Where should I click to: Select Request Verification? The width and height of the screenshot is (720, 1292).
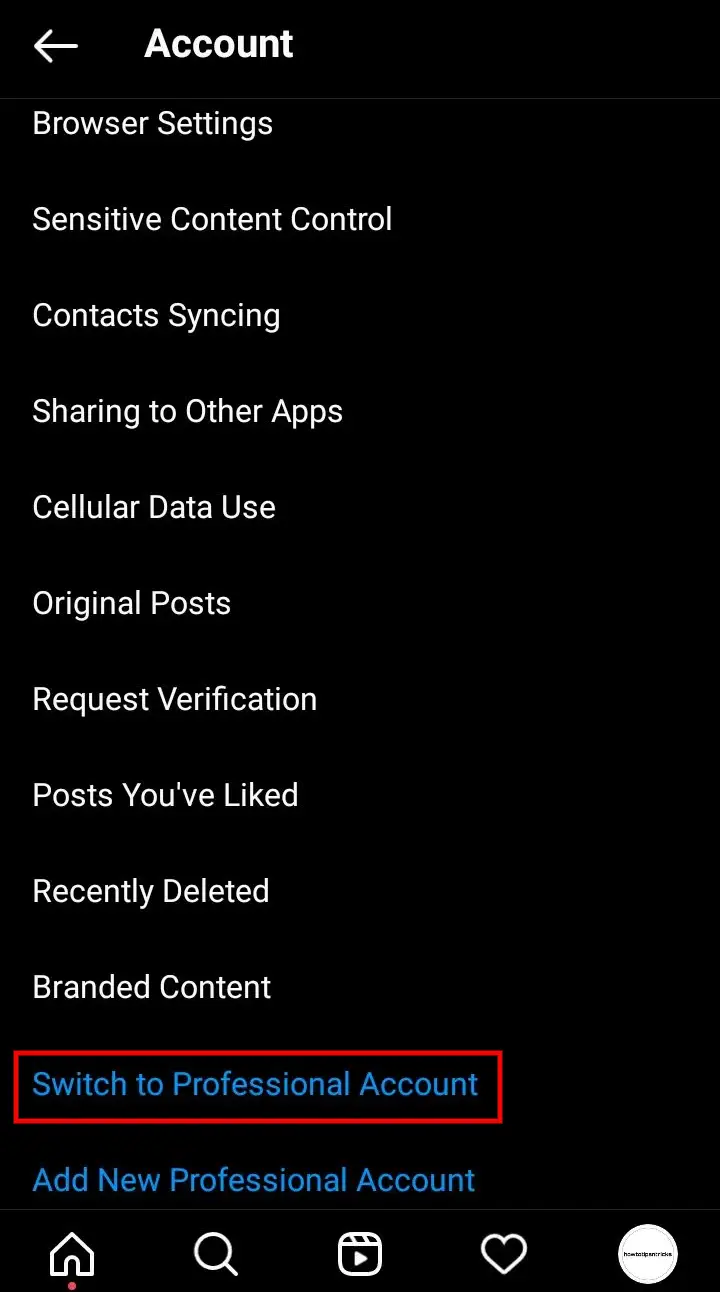point(360,699)
